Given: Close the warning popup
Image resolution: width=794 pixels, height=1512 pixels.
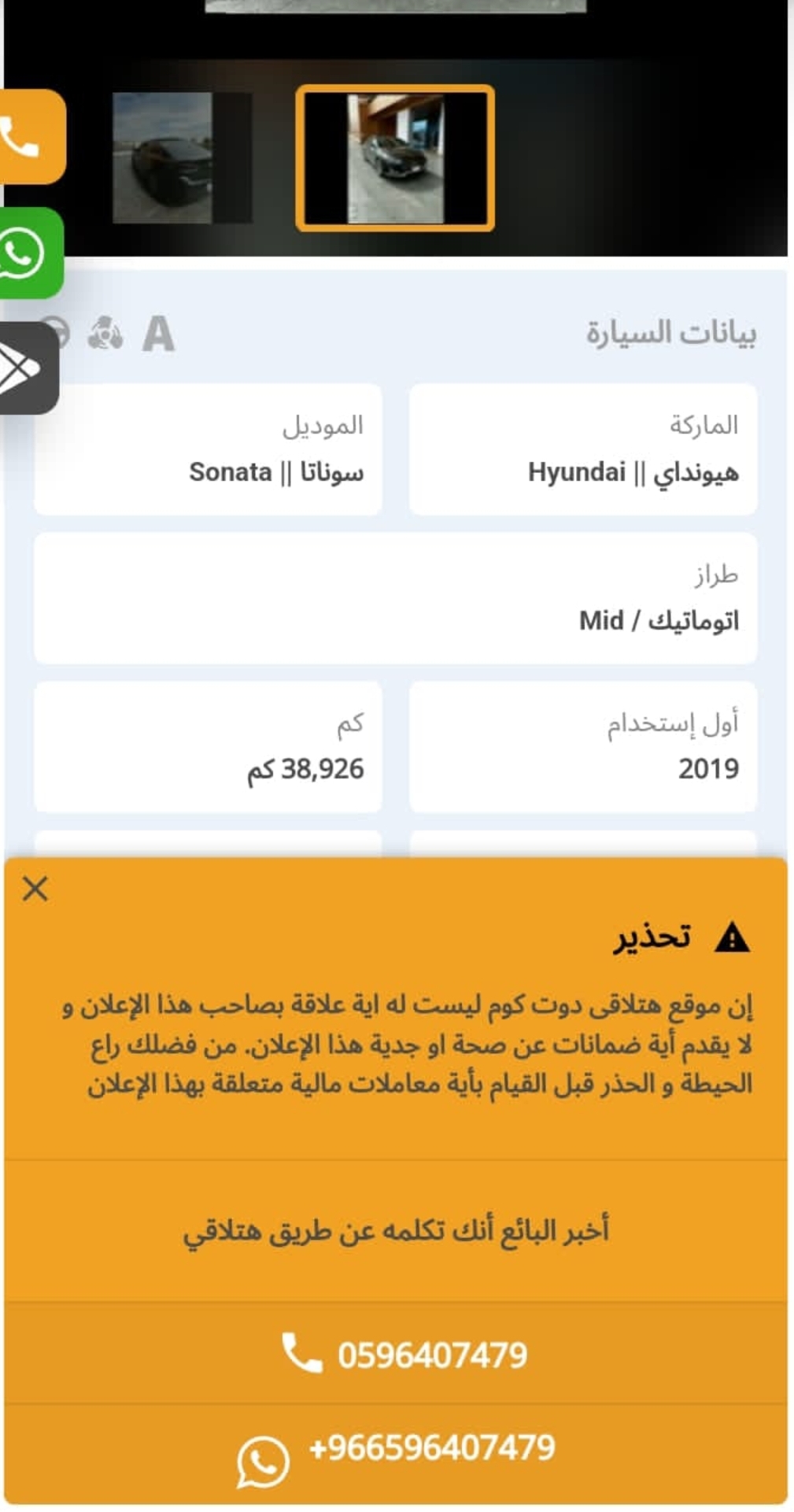Looking at the screenshot, I should coord(35,889).
